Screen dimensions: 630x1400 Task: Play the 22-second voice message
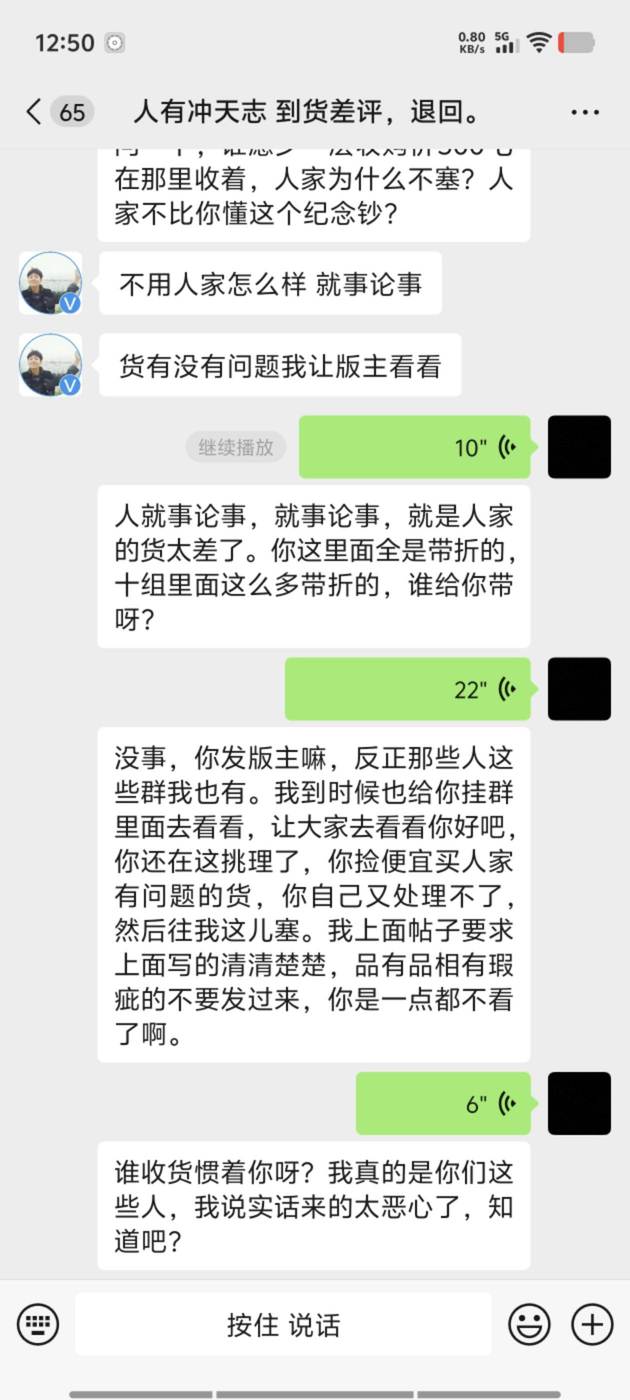pyautogui.click(x=408, y=689)
